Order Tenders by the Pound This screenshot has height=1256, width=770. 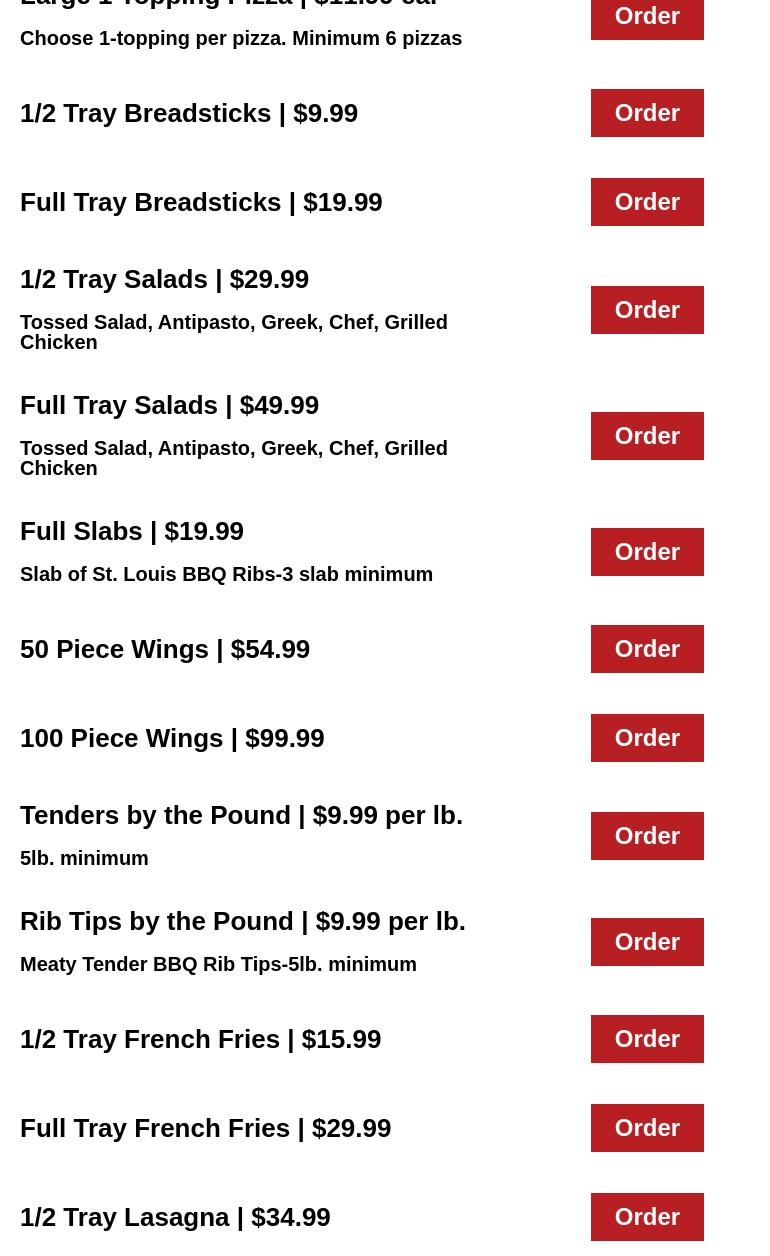point(647,836)
